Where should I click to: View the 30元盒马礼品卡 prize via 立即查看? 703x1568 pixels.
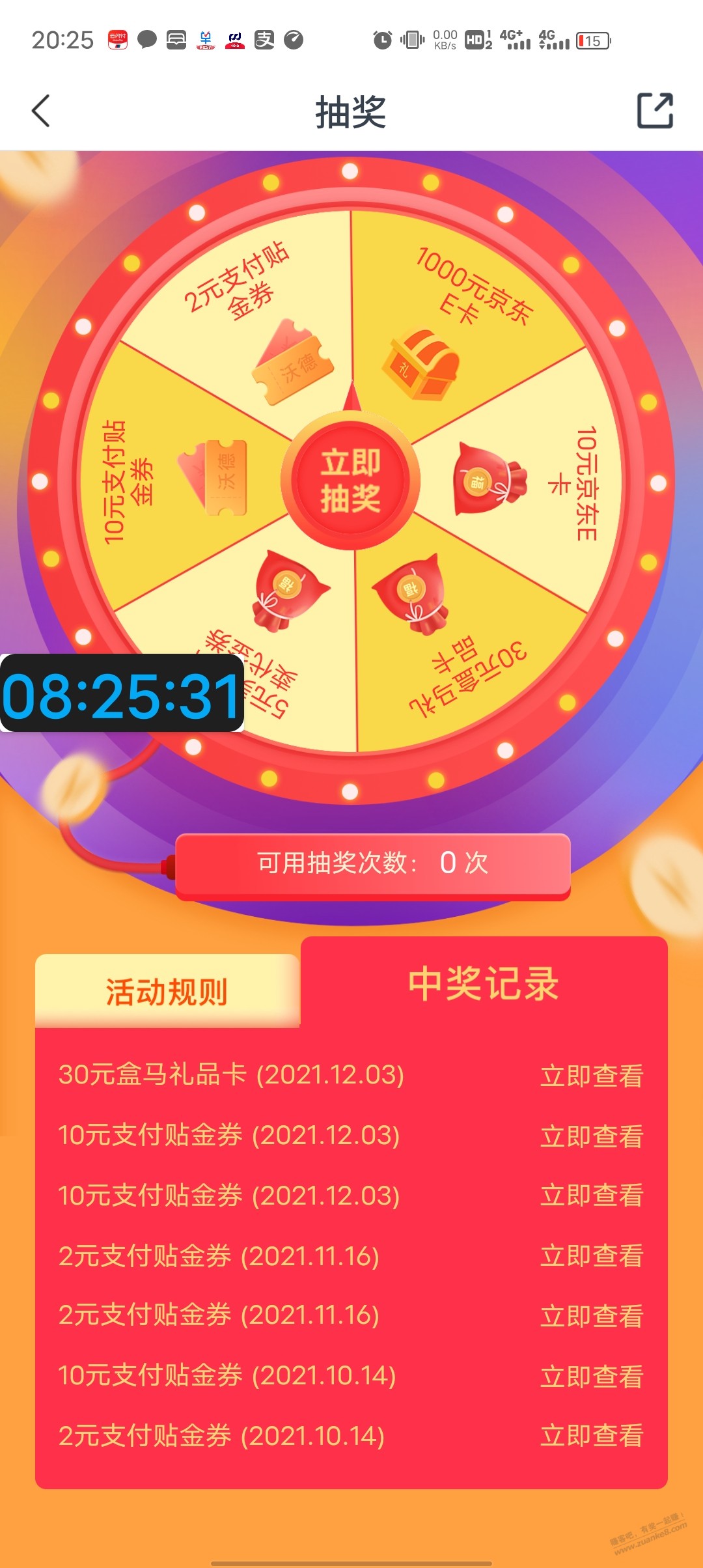click(x=591, y=1075)
